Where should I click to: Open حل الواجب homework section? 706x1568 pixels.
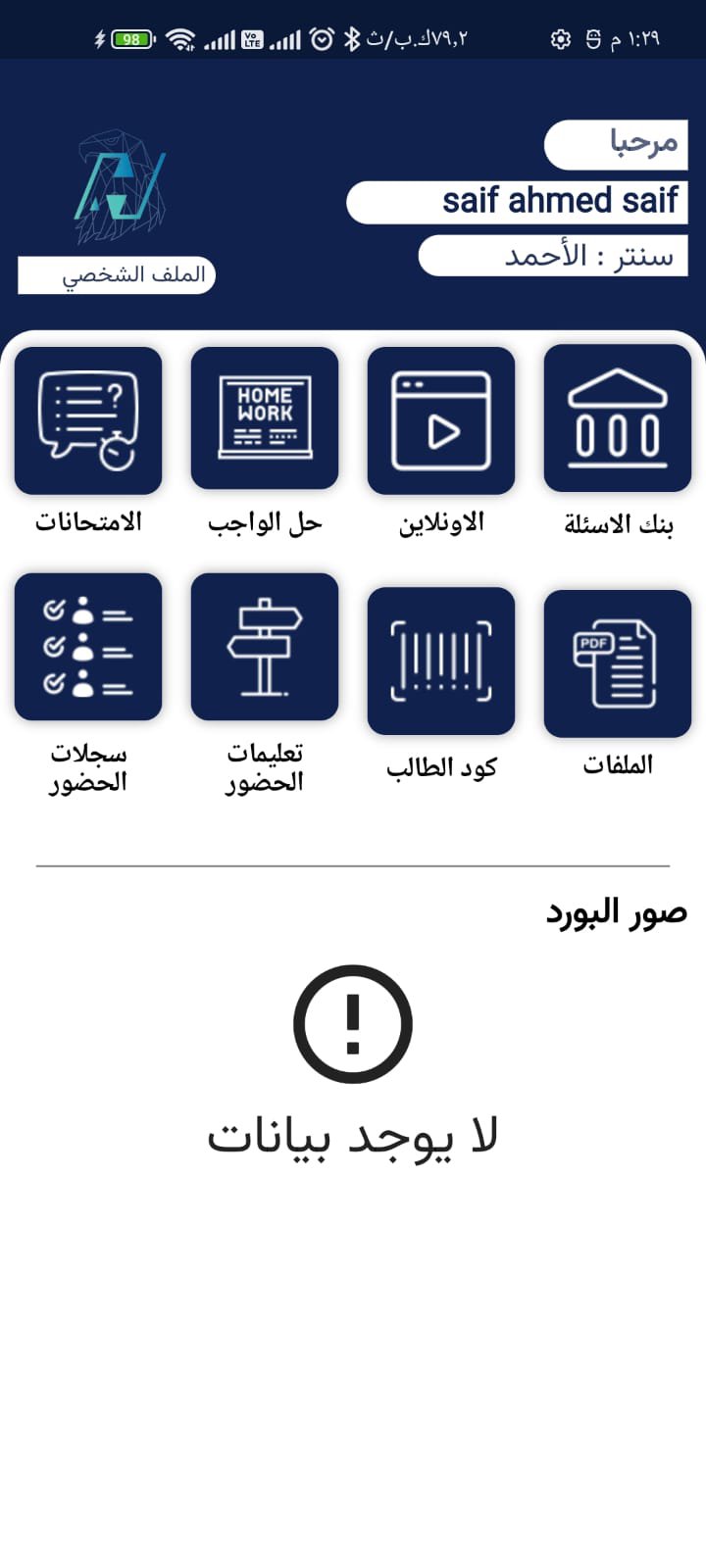(265, 418)
